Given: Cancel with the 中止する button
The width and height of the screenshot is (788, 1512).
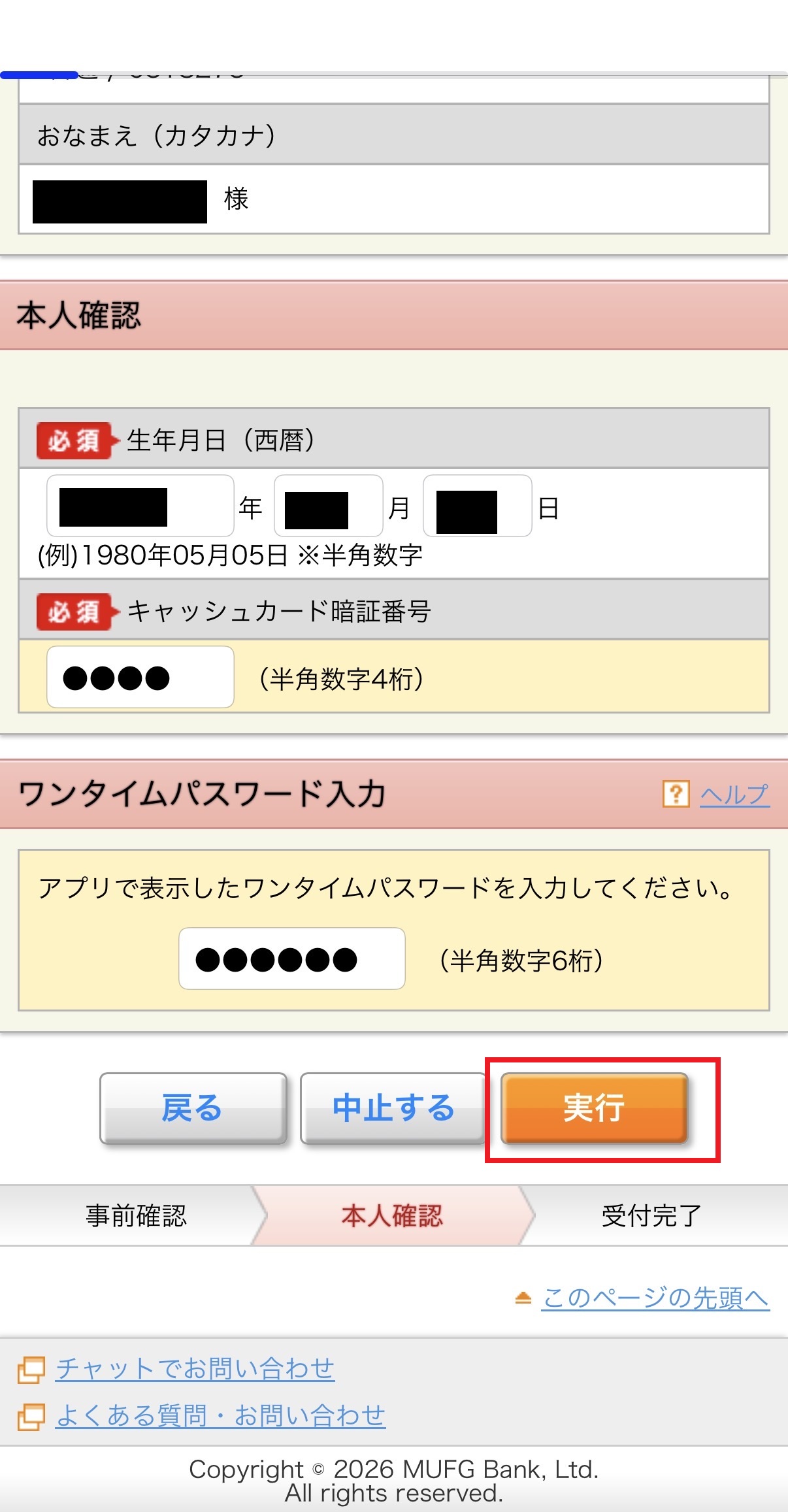Looking at the screenshot, I should (393, 1108).
